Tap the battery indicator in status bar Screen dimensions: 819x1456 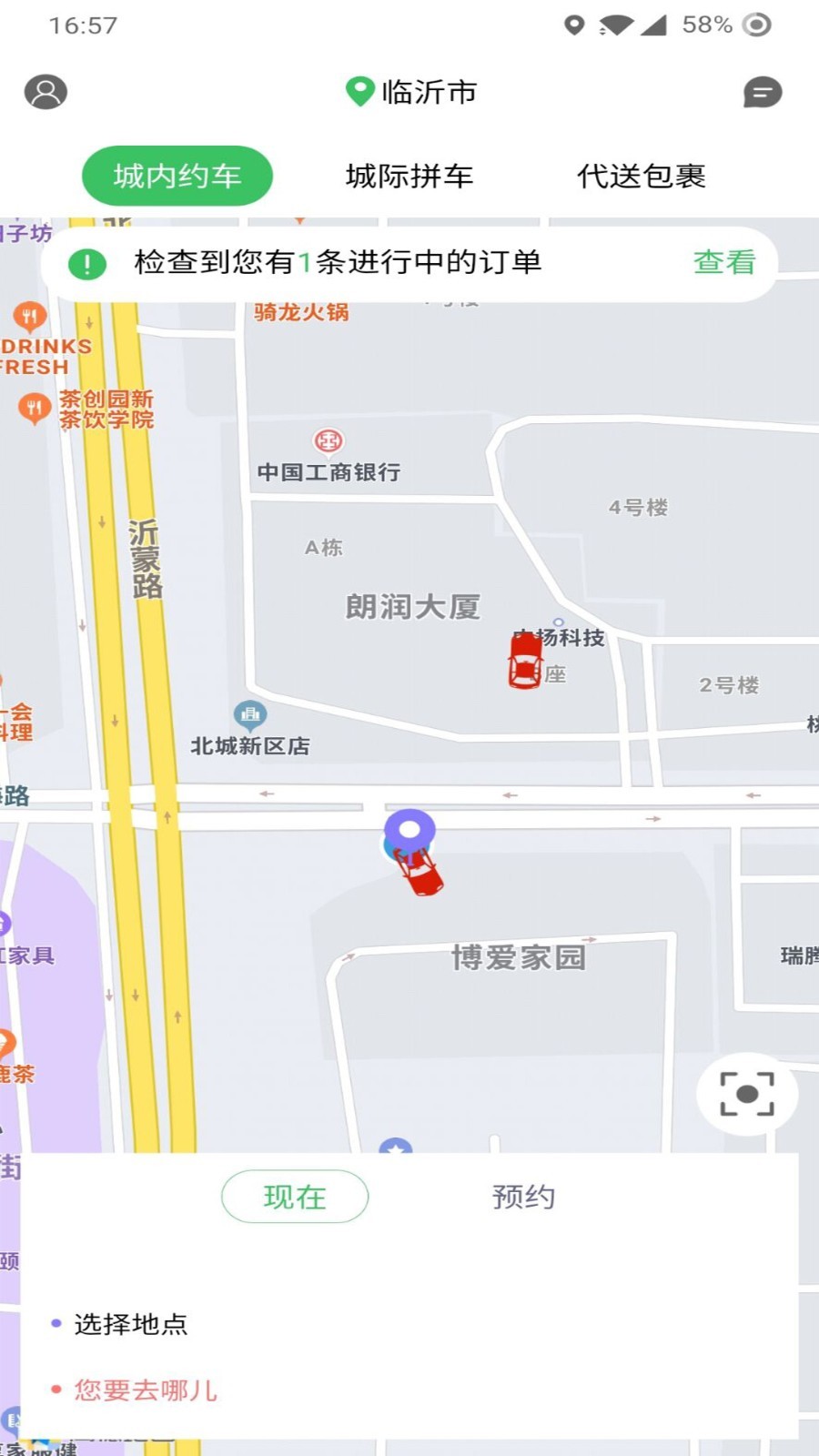click(x=705, y=26)
